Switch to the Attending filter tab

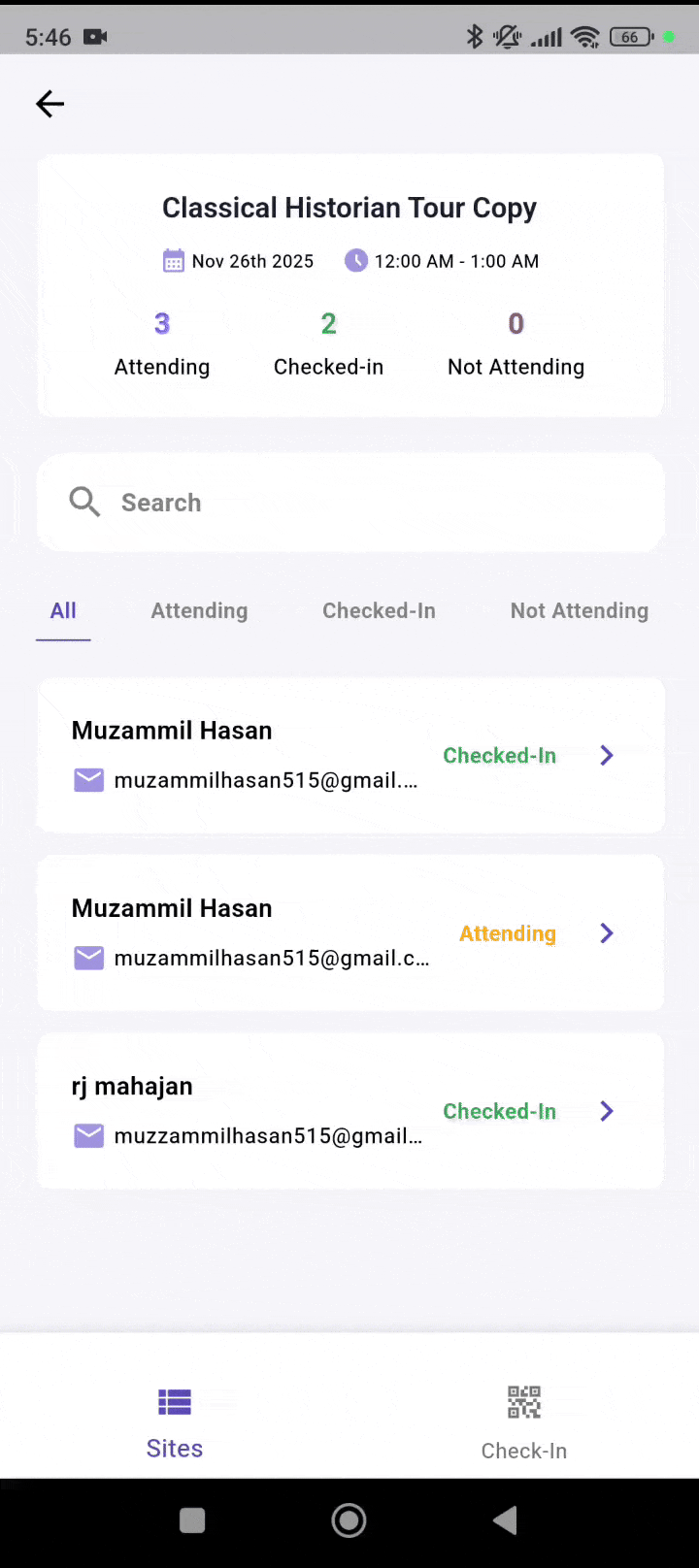[x=199, y=611]
